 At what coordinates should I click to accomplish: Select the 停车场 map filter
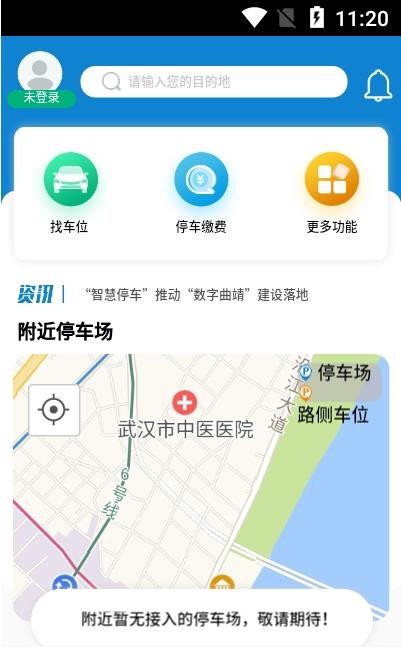(x=335, y=373)
